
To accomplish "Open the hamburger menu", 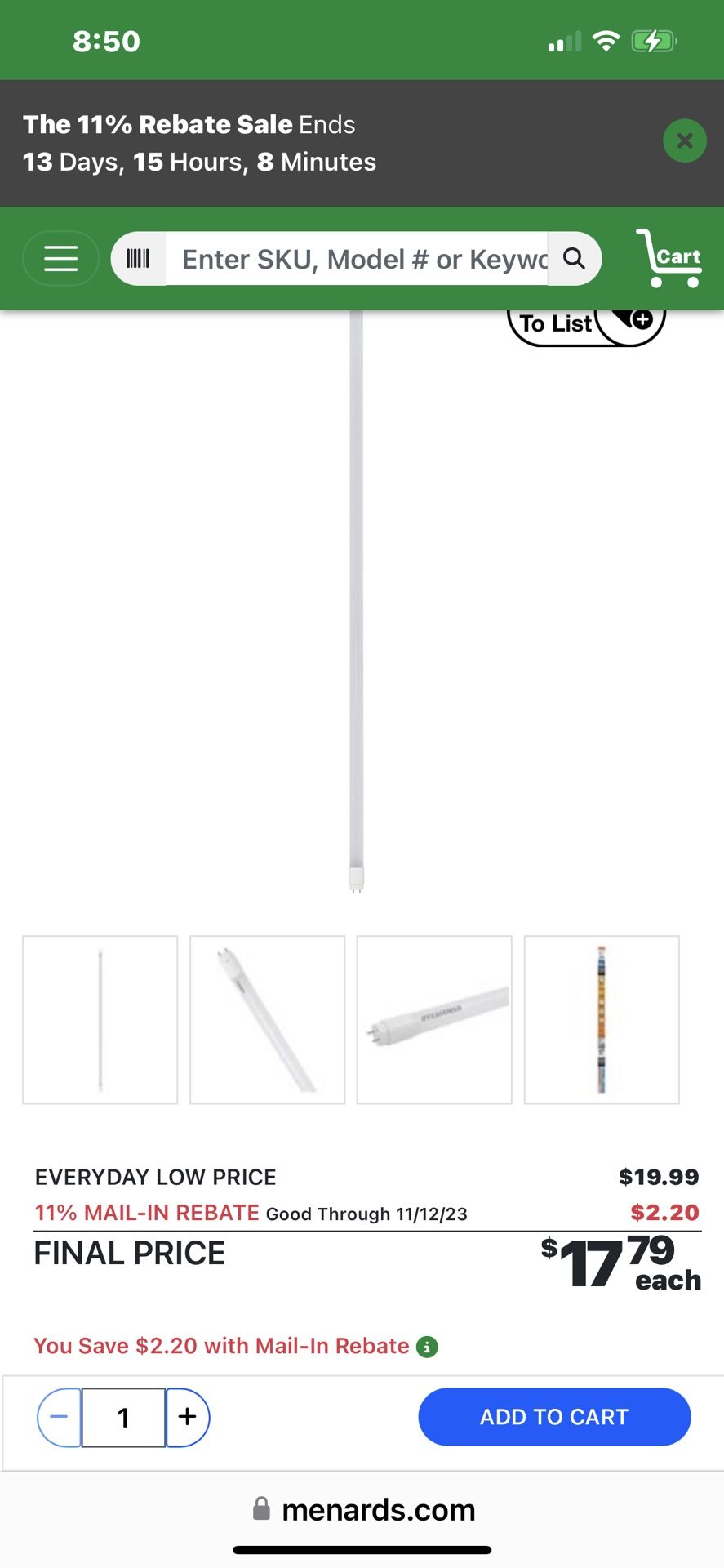I will pyautogui.click(x=61, y=259).
